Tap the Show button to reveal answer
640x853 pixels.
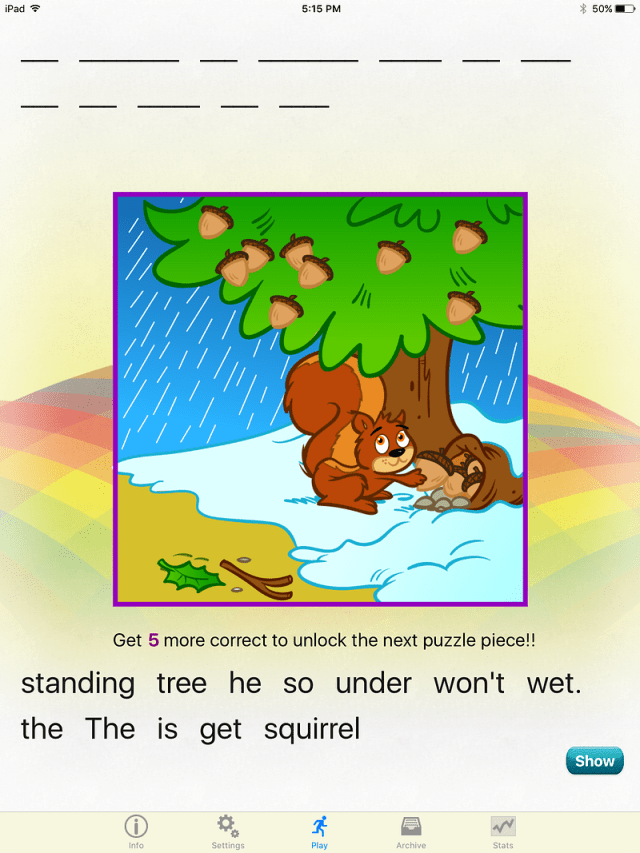pyautogui.click(x=594, y=761)
